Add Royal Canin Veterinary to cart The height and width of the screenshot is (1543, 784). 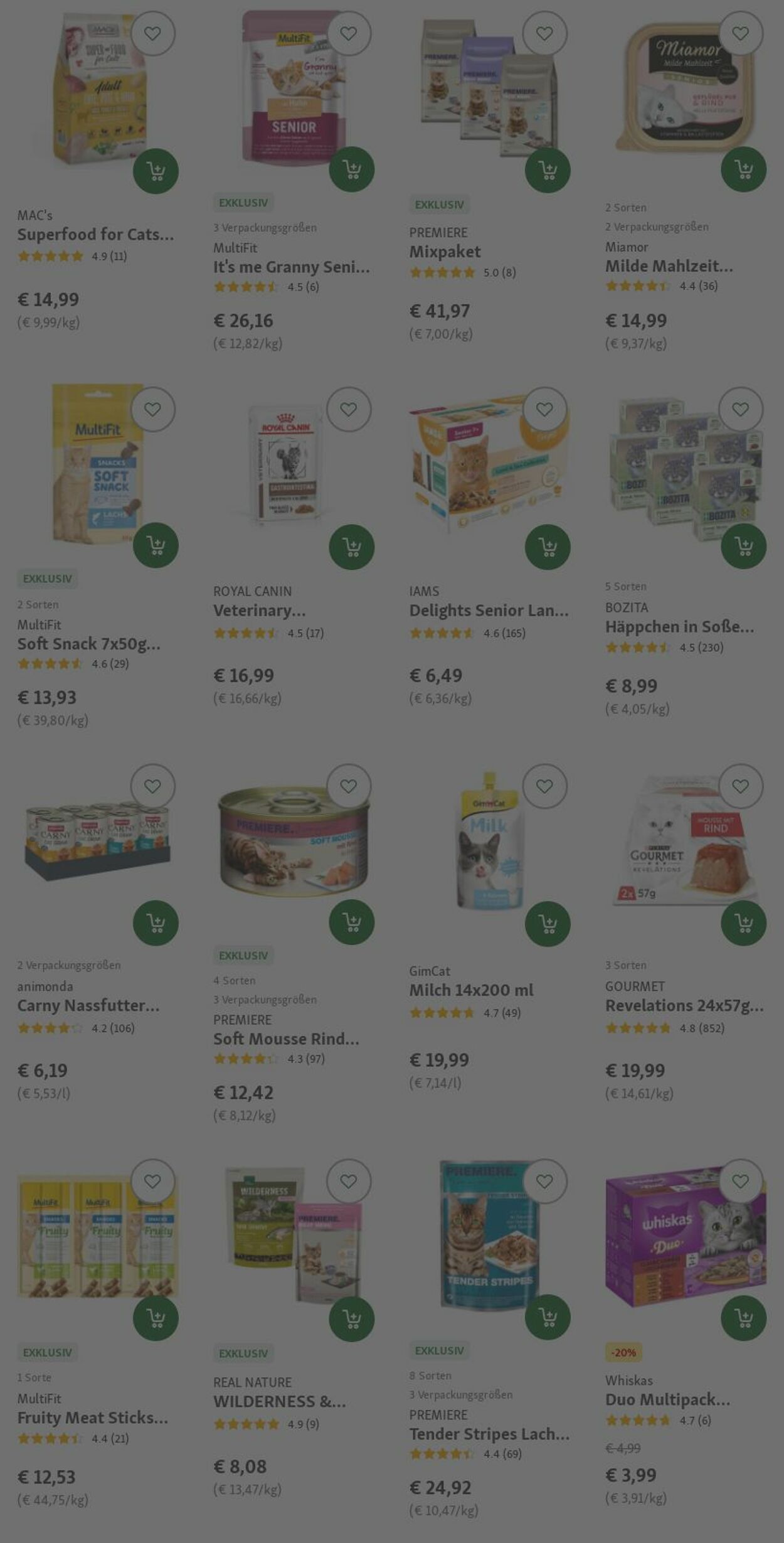click(x=352, y=547)
